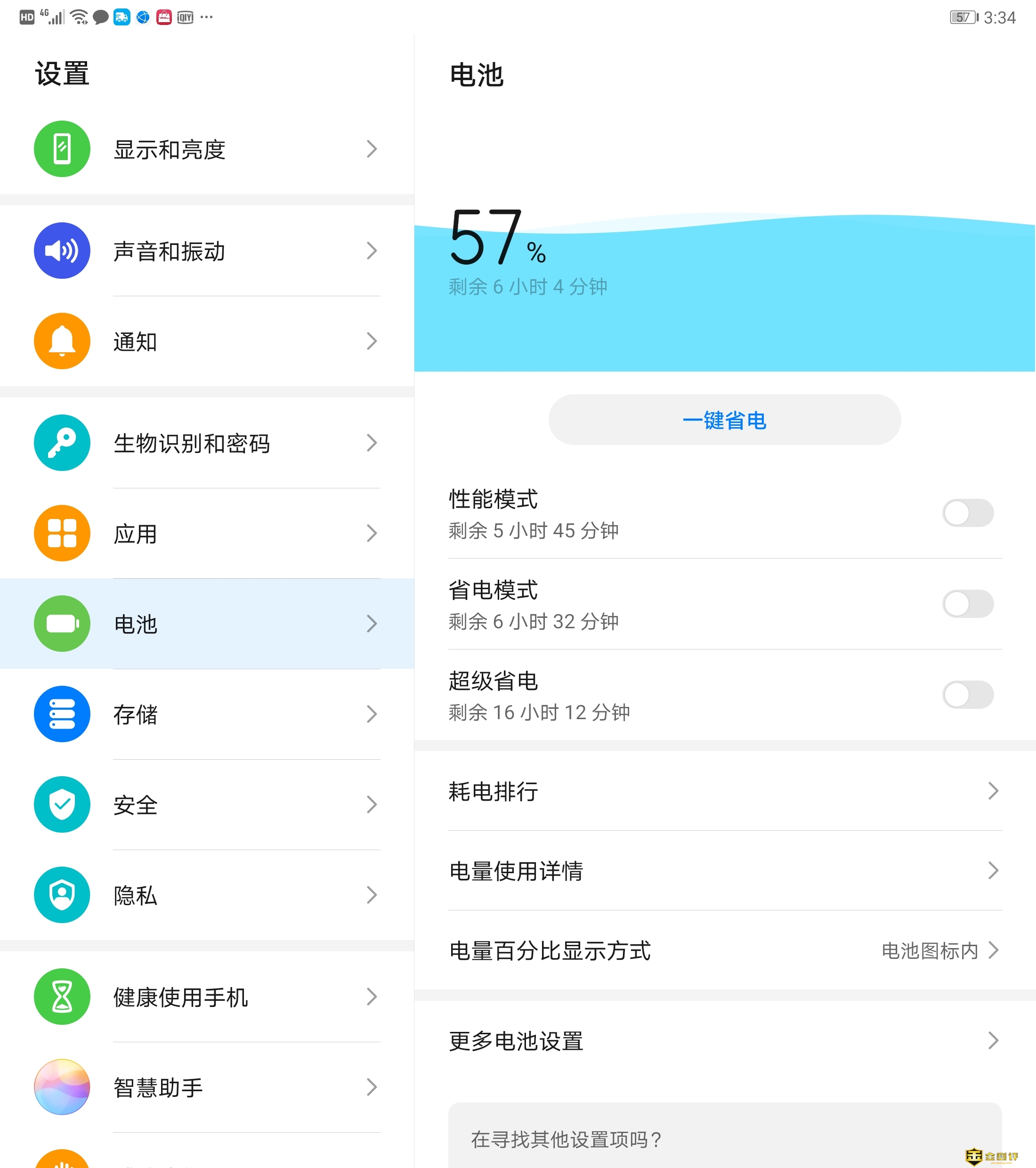This screenshot has height=1168, width=1036.
Task: Open 健康使用手机 settings
Action: click(206, 997)
